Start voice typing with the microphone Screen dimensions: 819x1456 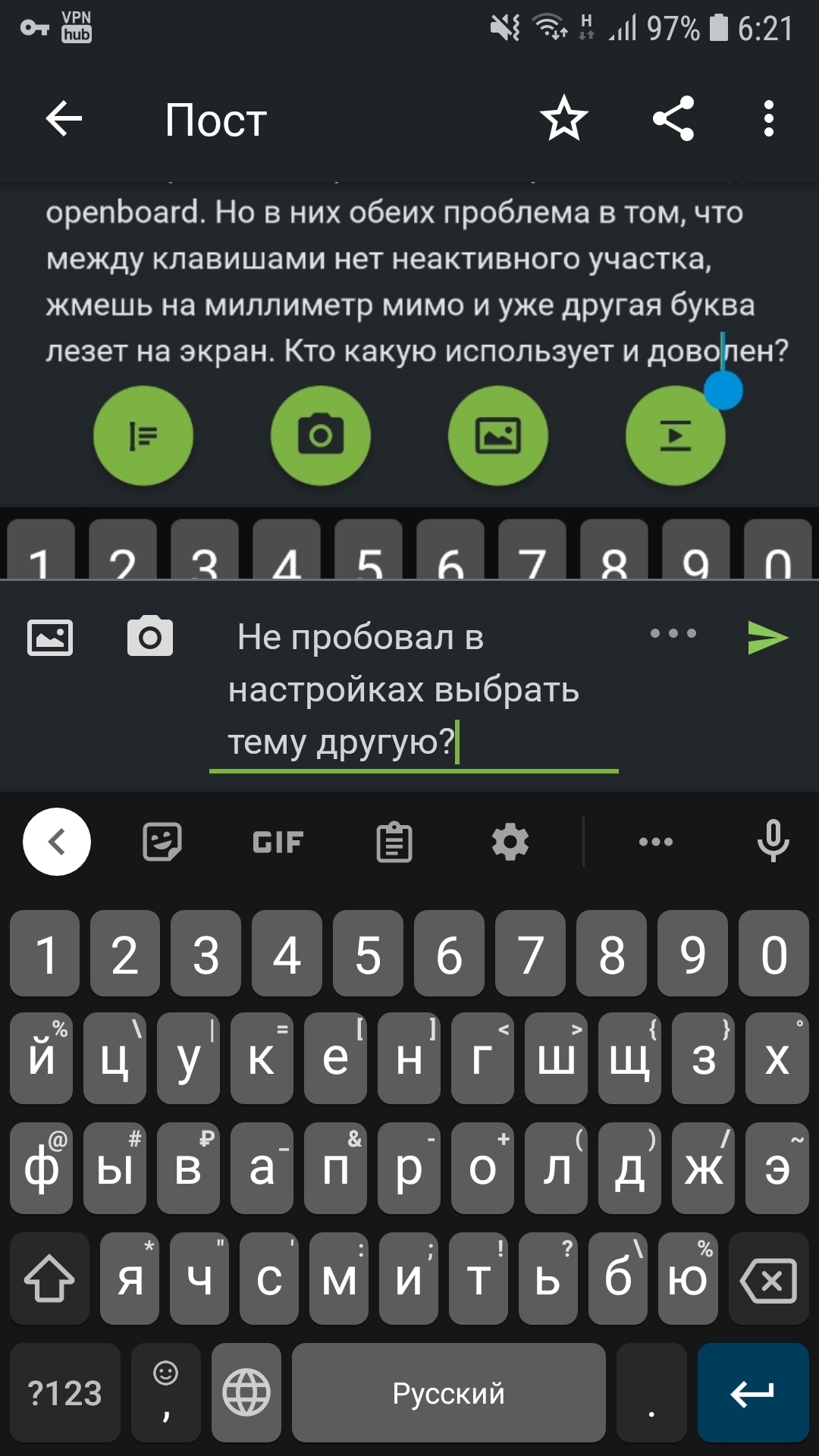(773, 842)
